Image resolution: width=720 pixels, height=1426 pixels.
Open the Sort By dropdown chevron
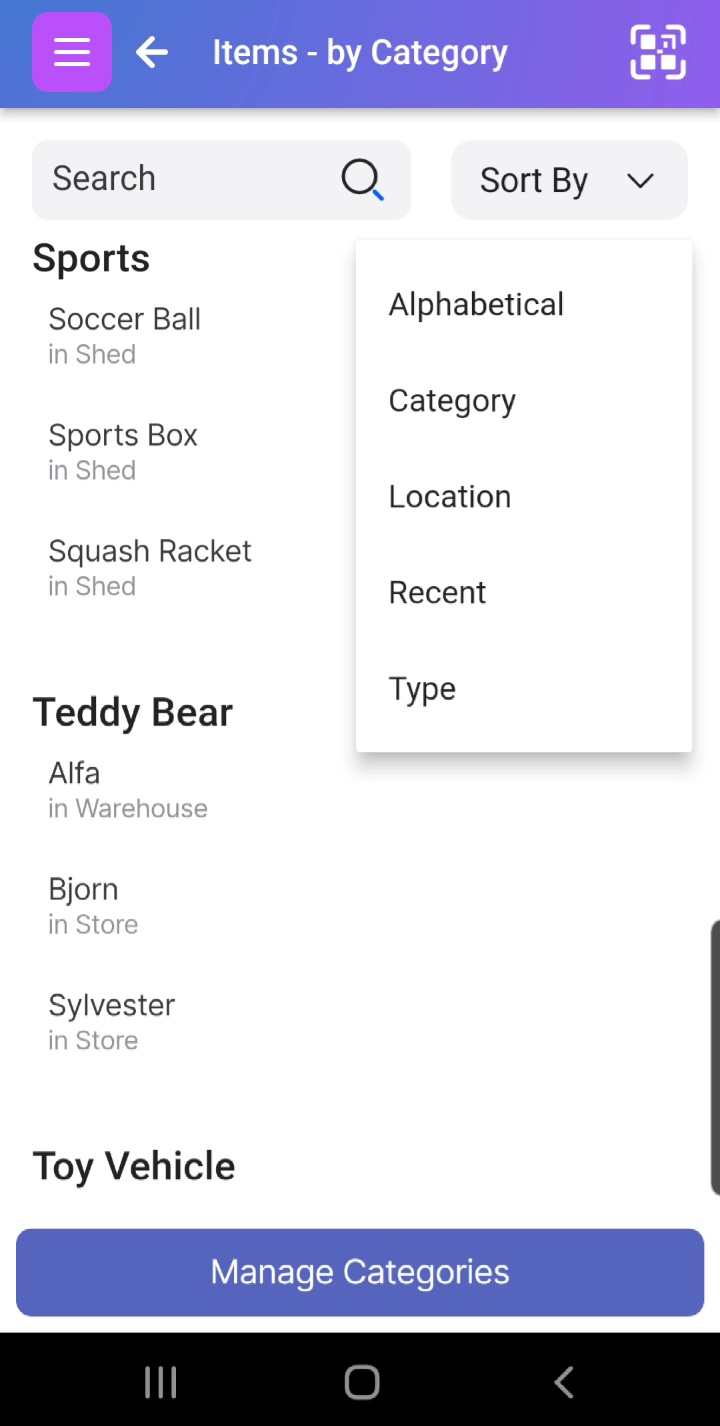640,182
